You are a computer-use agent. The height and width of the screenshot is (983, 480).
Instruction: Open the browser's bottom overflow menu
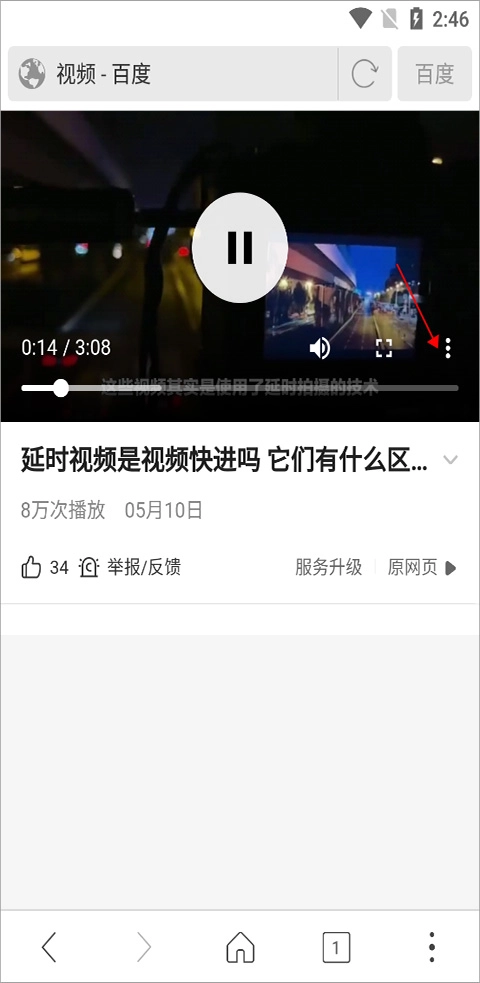coord(431,947)
